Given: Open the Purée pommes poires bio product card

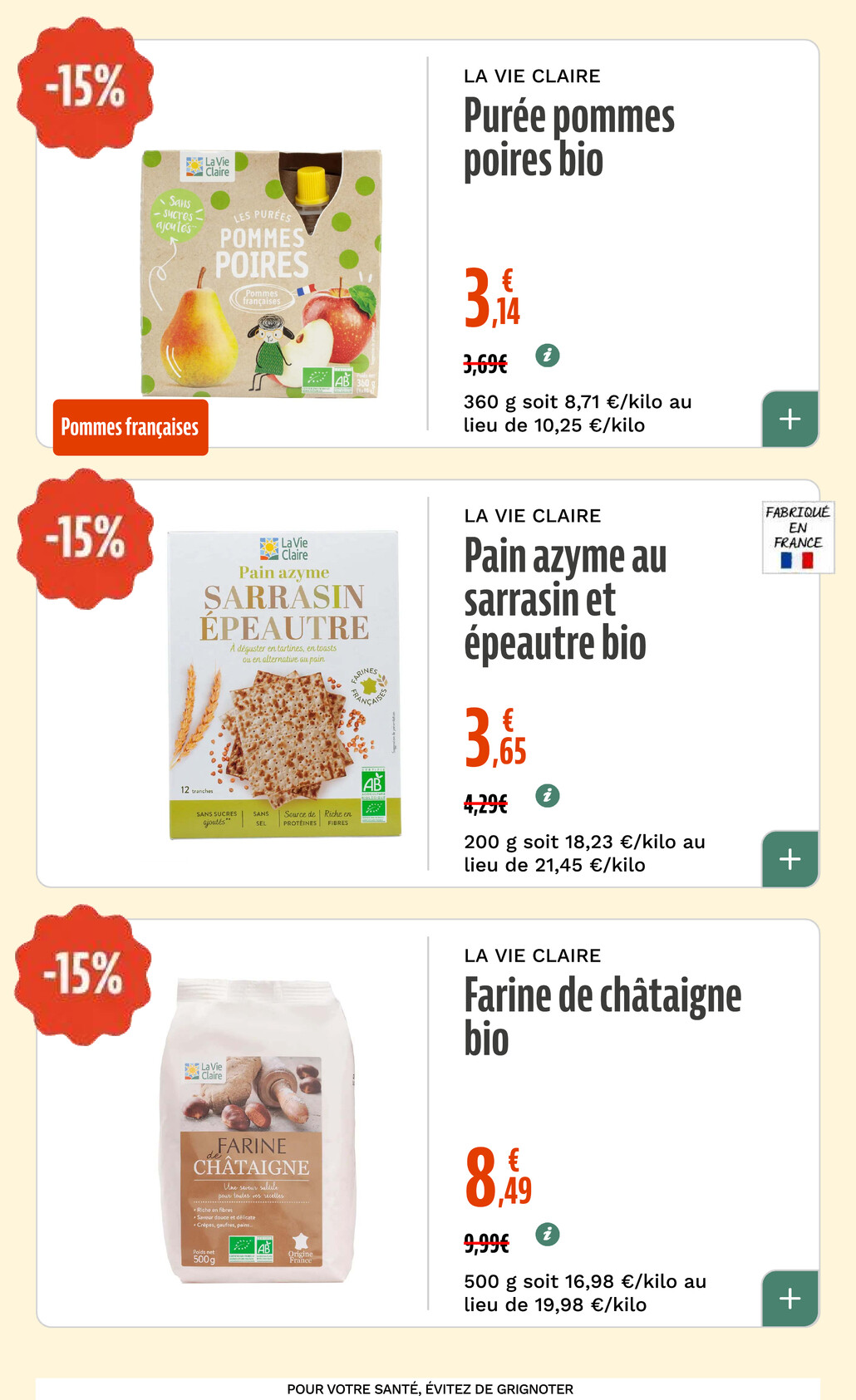Looking at the screenshot, I should (x=568, y=138).
